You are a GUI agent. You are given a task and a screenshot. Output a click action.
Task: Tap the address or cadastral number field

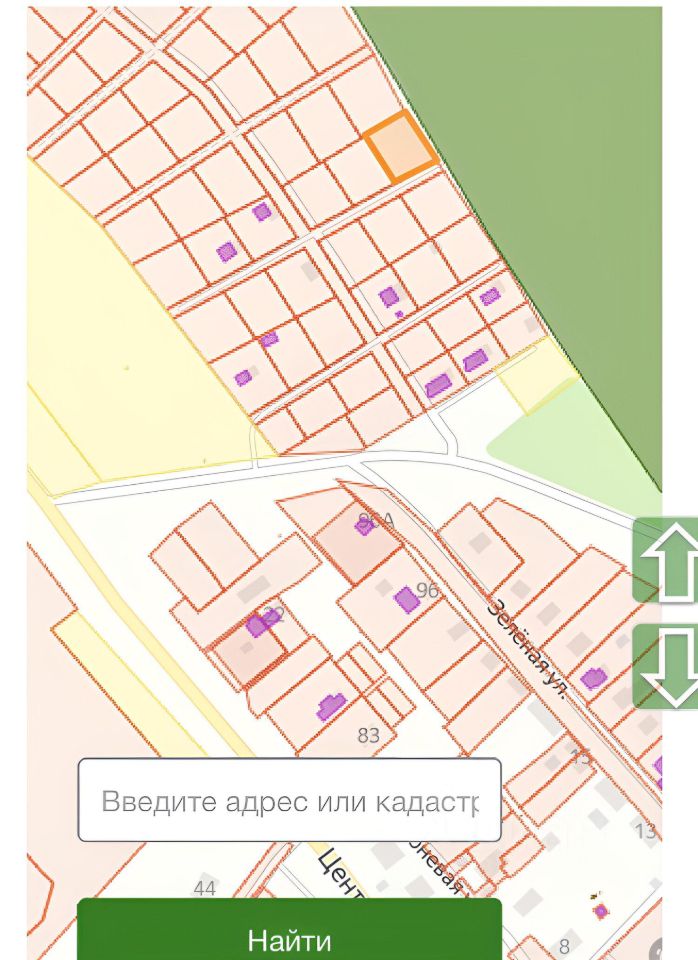(289, 801)
